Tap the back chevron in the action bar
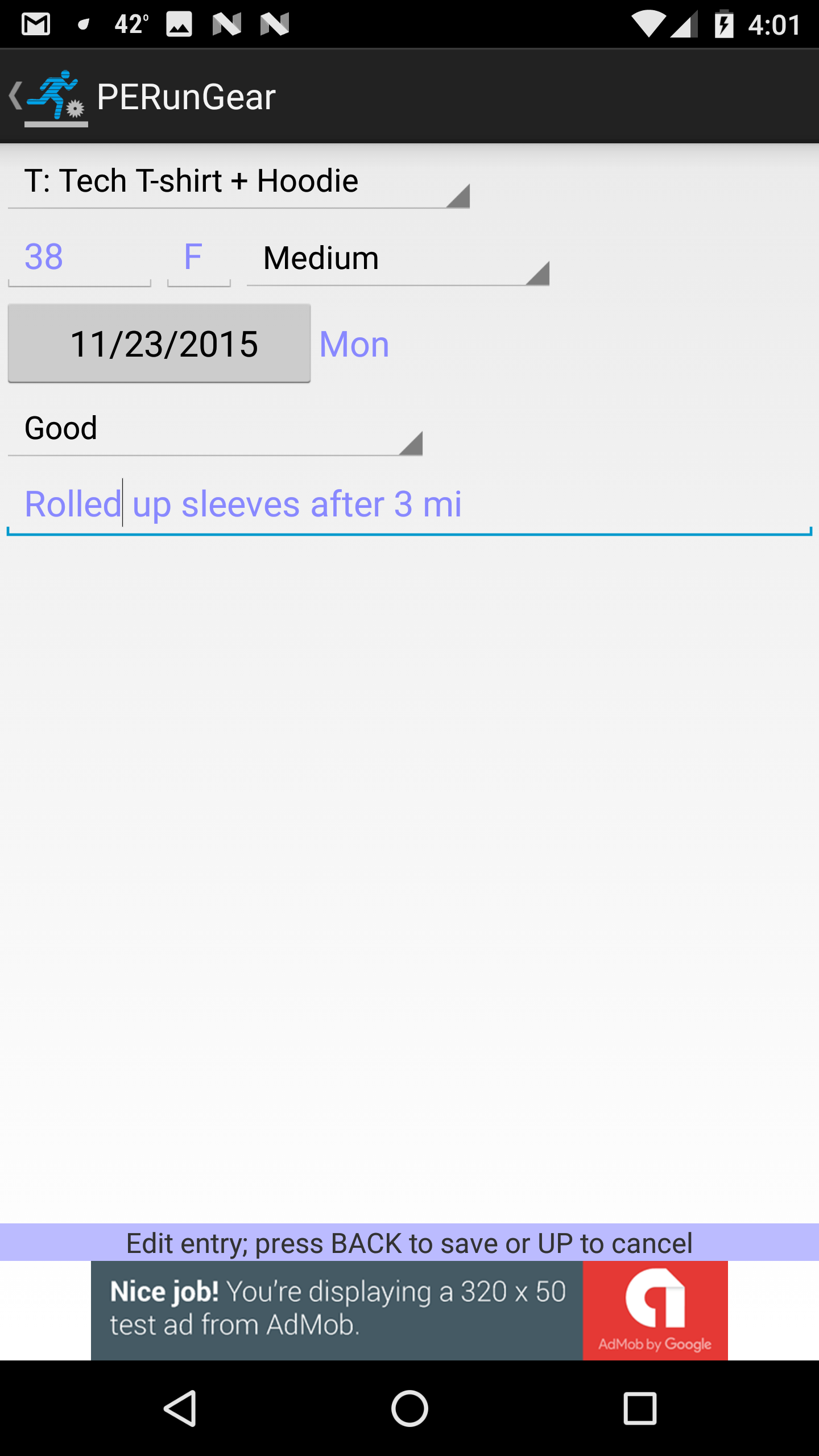The image size is (819, 1456). 15,94
